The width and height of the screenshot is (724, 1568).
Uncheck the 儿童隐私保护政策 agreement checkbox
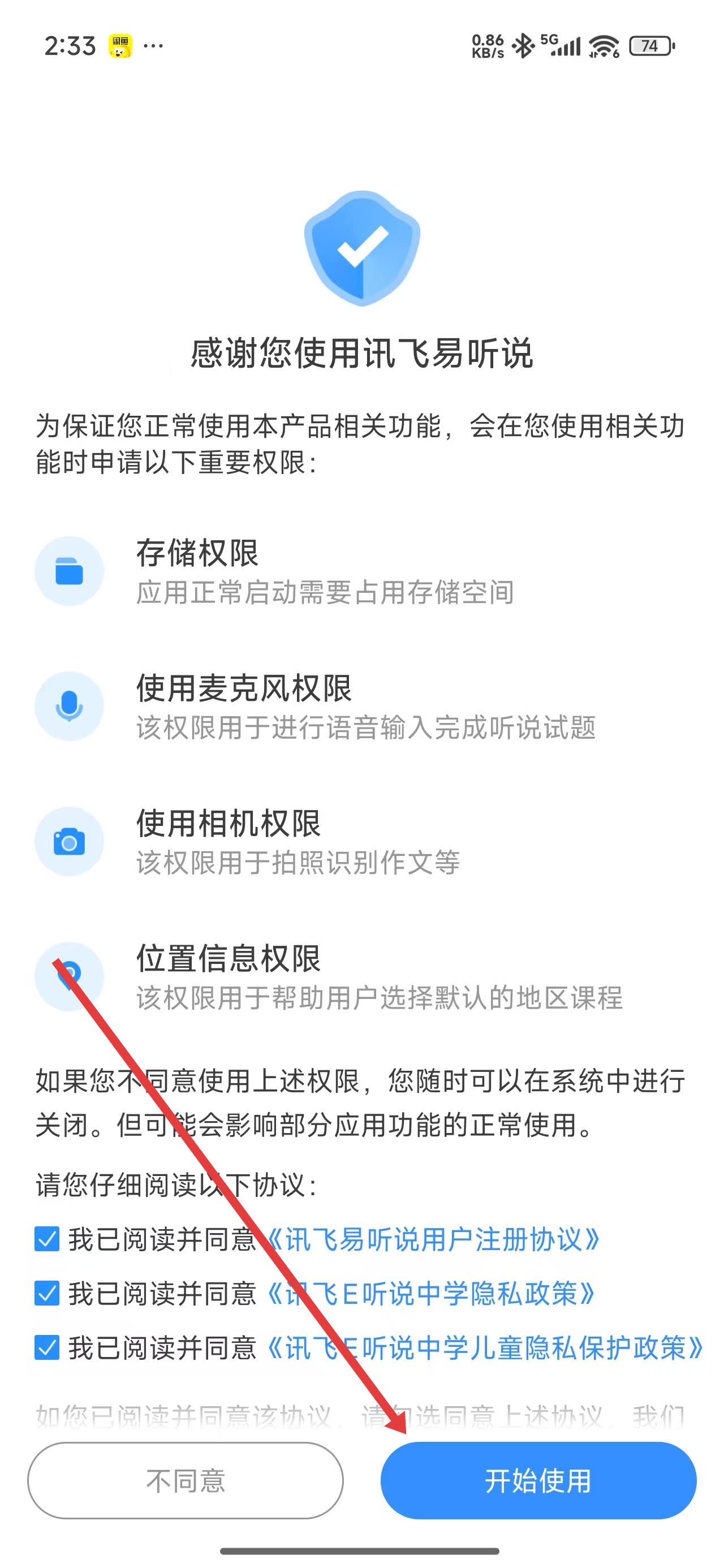(x=47, y=1349)
